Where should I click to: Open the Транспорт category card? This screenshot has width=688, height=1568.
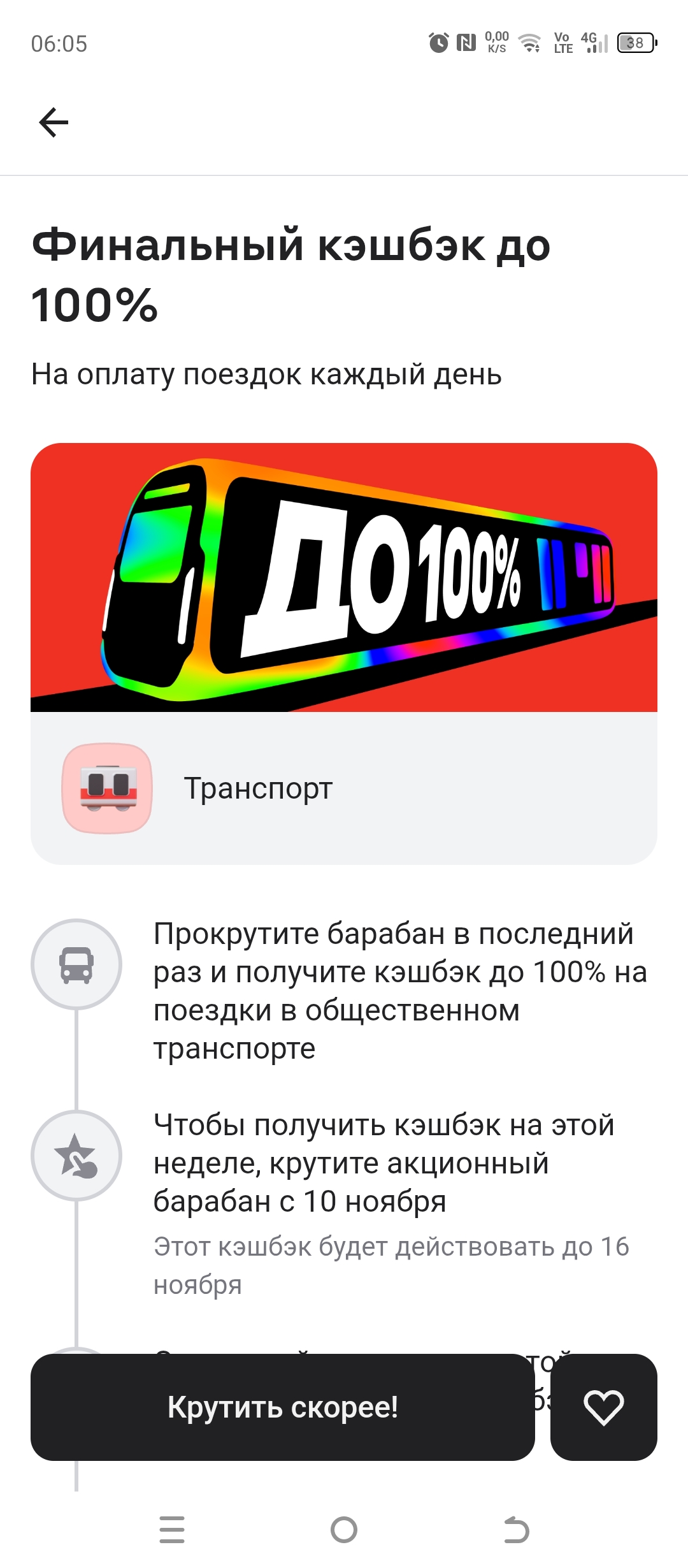point(344,788)
